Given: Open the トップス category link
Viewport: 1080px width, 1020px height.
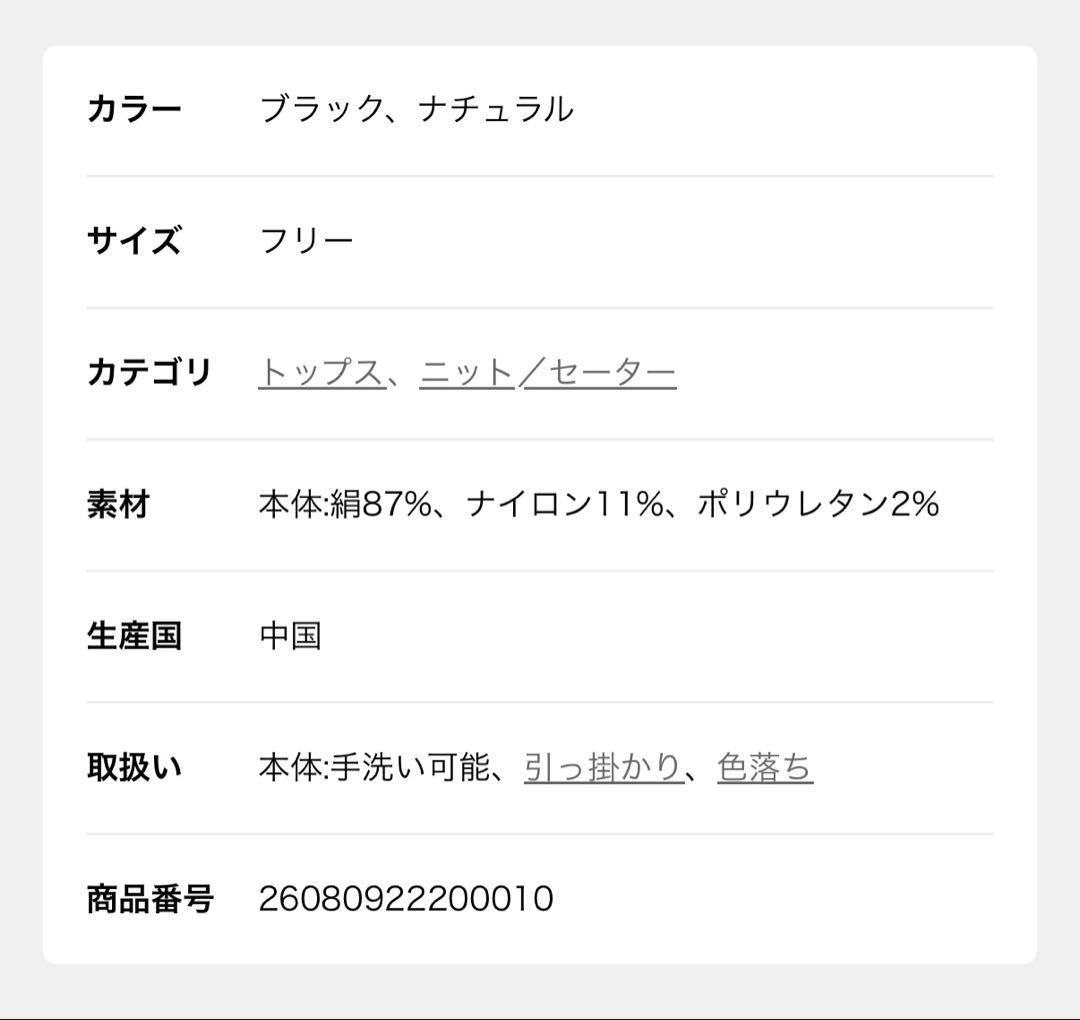Looking at the screenshot, I should point(321,373).
